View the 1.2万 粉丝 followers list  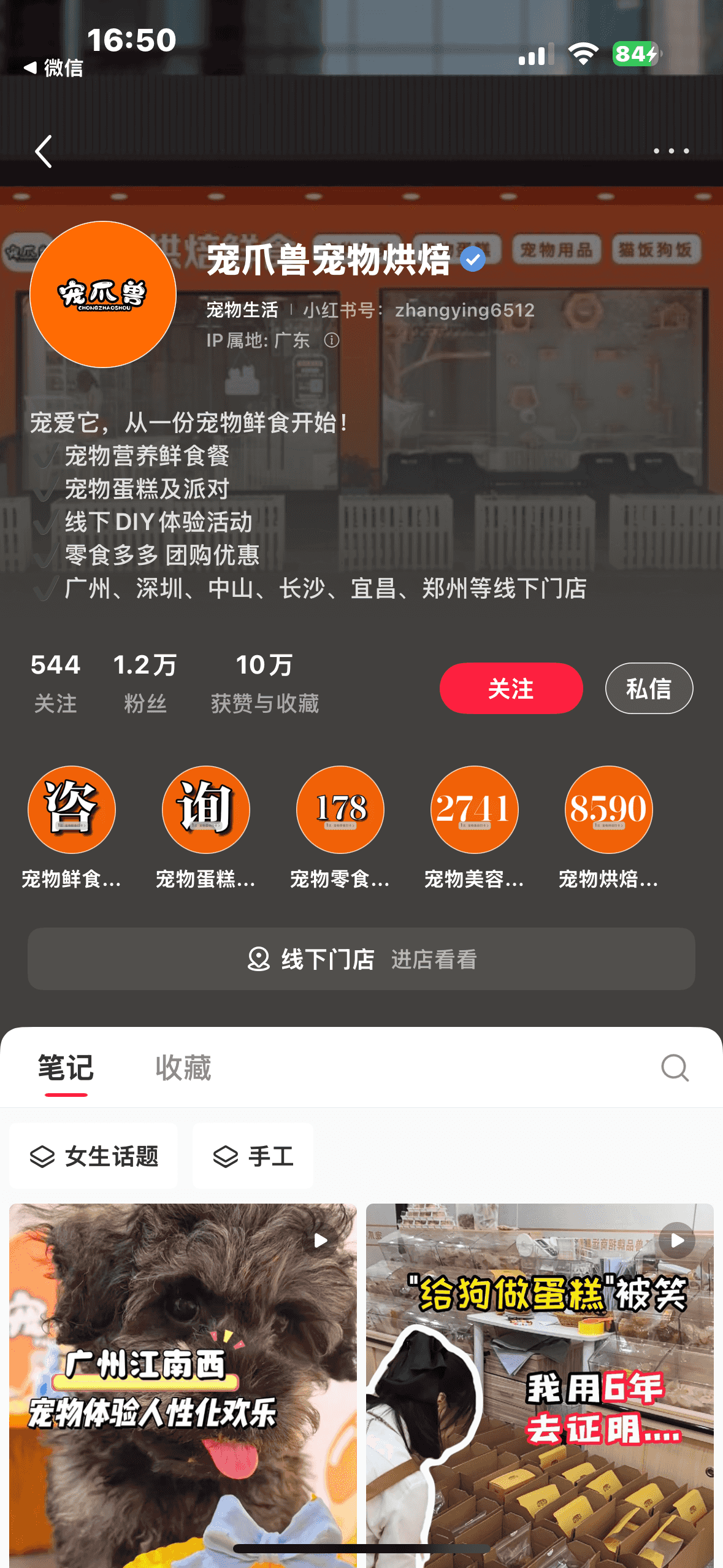[x=145, y=682]
